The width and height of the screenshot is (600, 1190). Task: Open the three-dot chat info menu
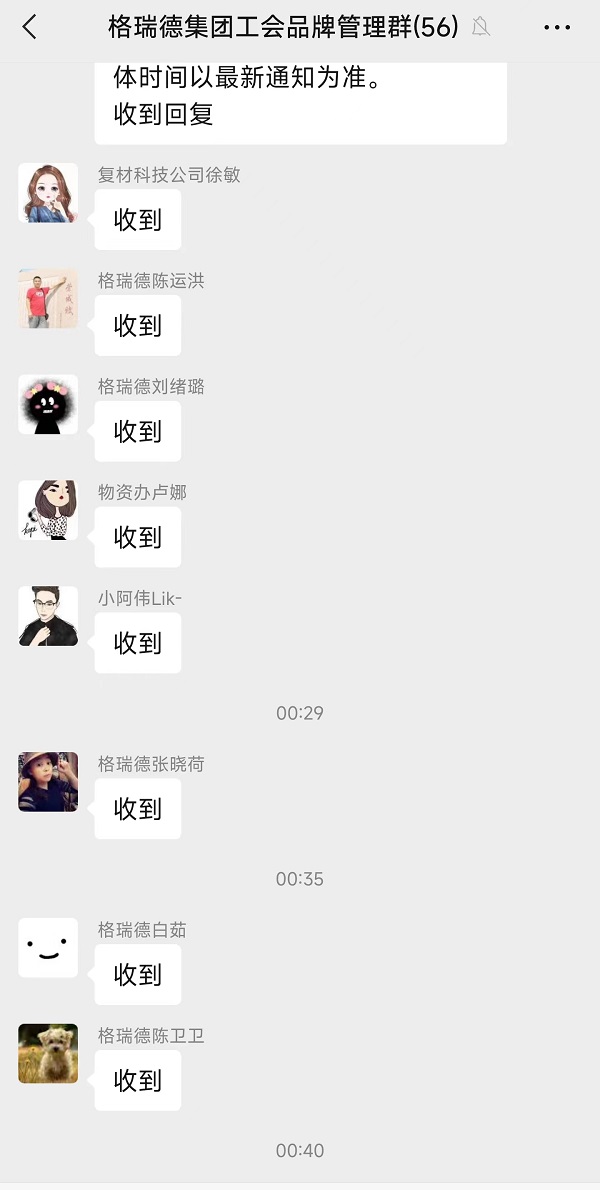click(557, 27)
